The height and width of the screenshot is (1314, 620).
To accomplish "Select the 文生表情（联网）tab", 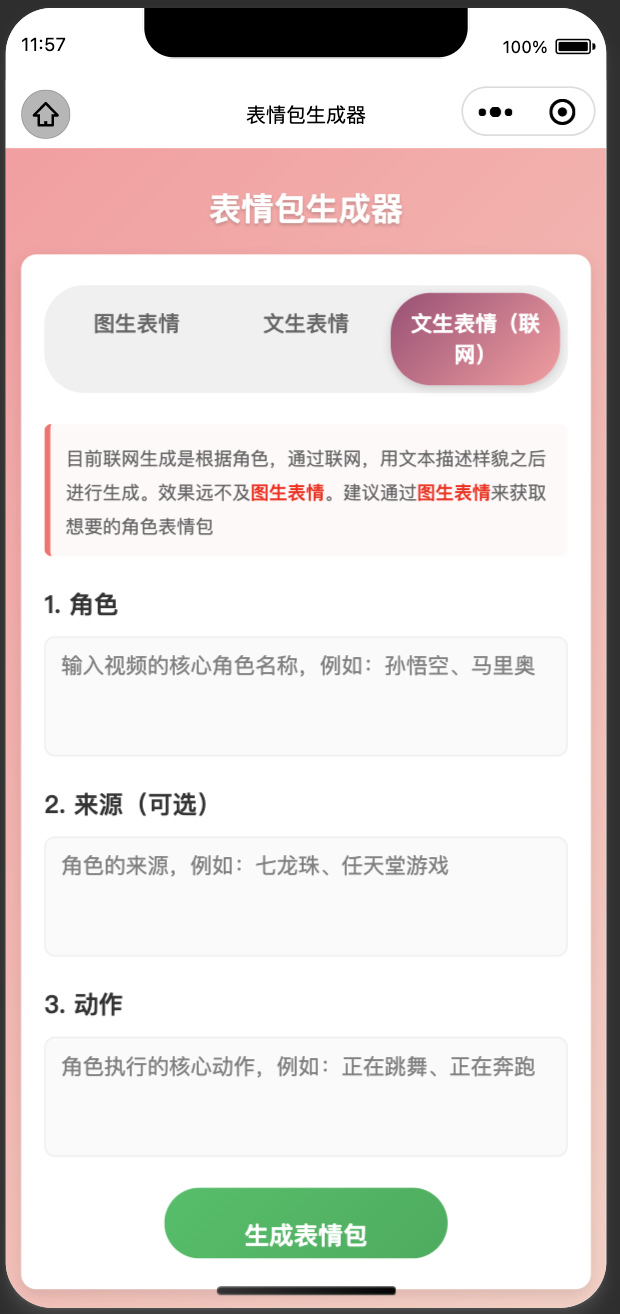I will [x=475, y=339].
